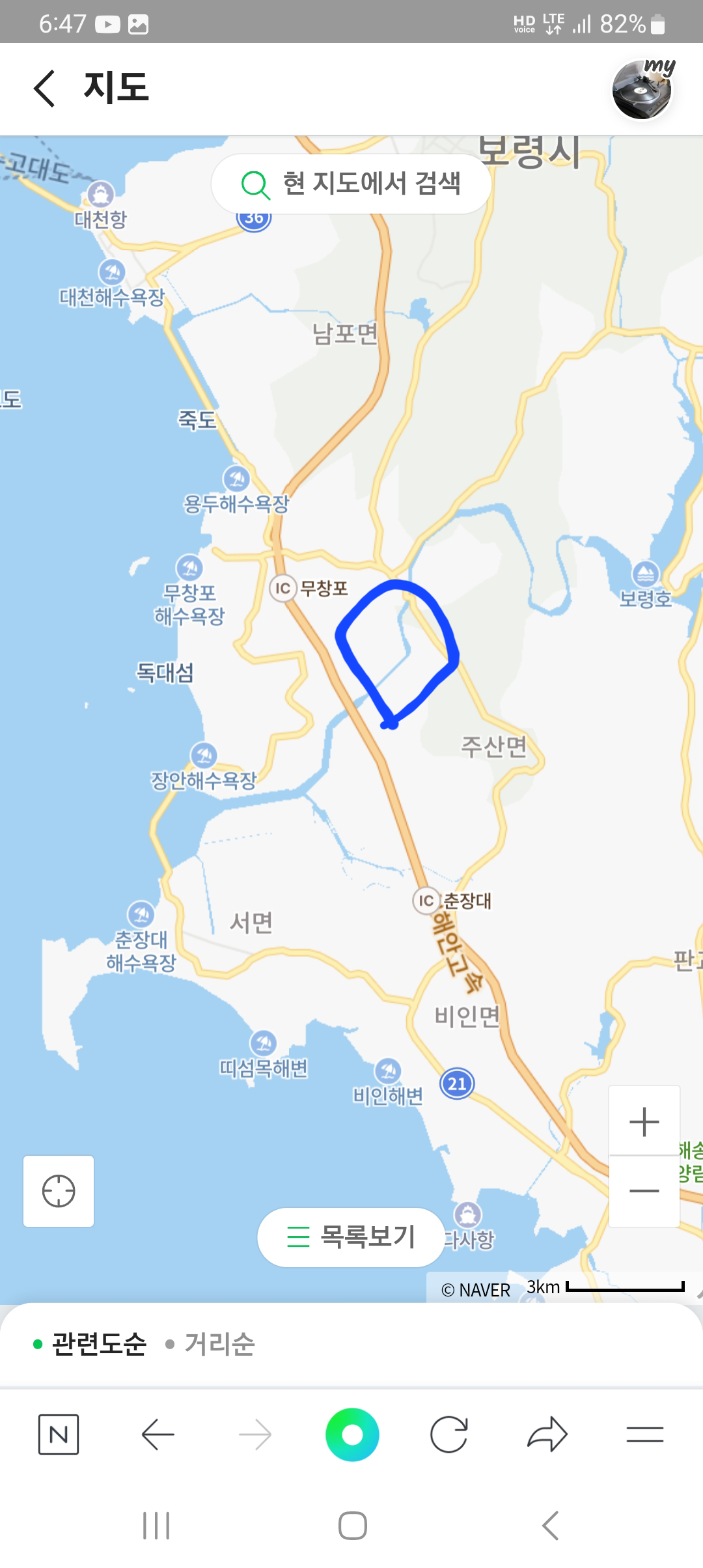Sort results by 거리순
703x1568 pixels.
pyautogui.click(x=210, y=1344)
